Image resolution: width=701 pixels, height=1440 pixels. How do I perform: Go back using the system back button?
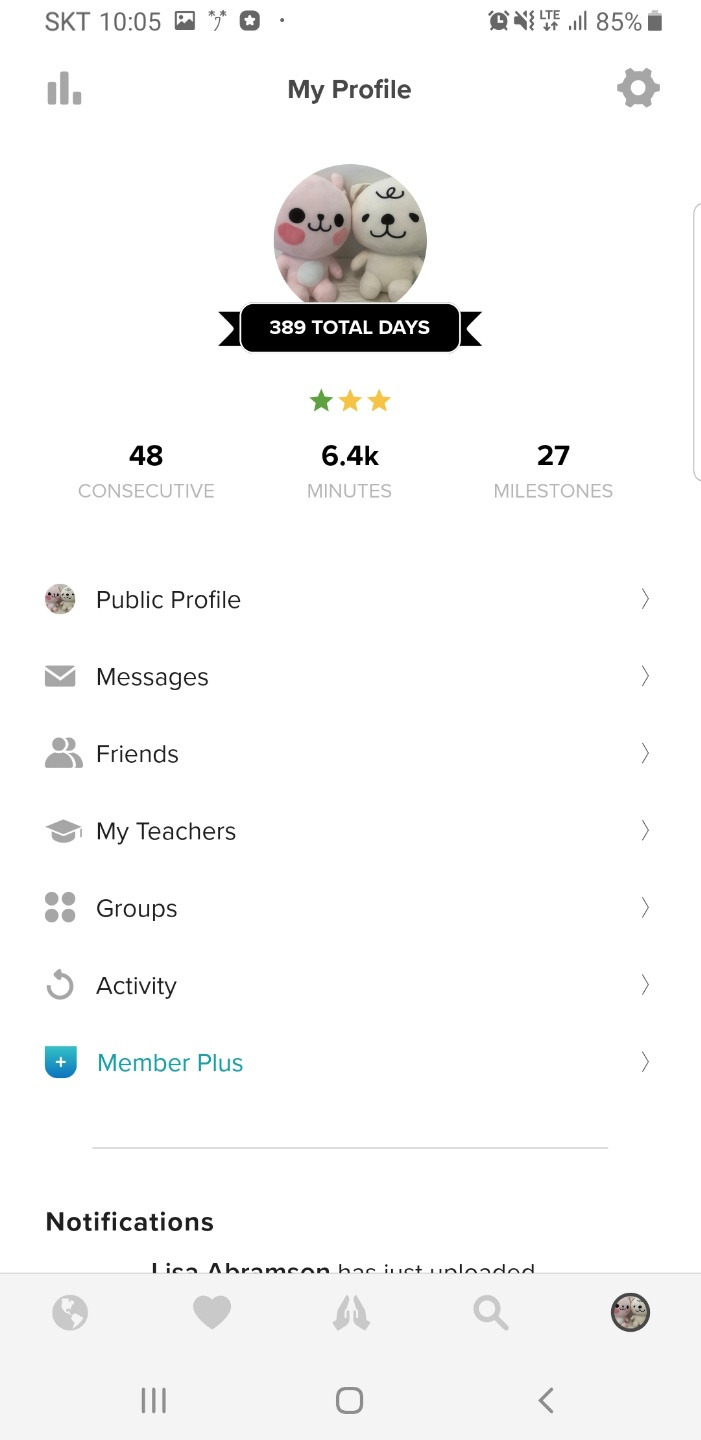pyautogui.click(x=546, y=1400)
